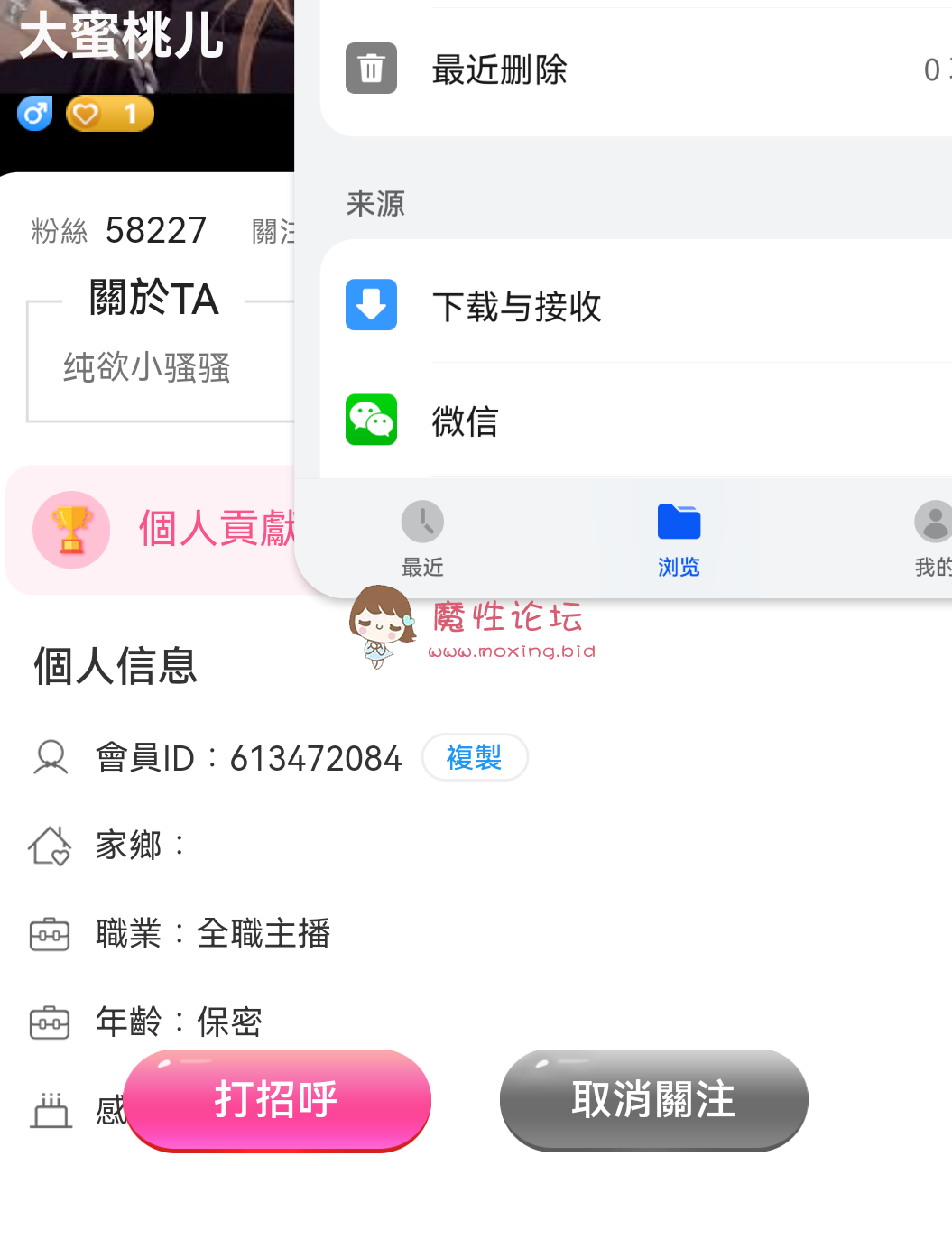Screen dimensions: 952x1258
Task: Select the 下载与接收 download icon
Action: point(371,305)
